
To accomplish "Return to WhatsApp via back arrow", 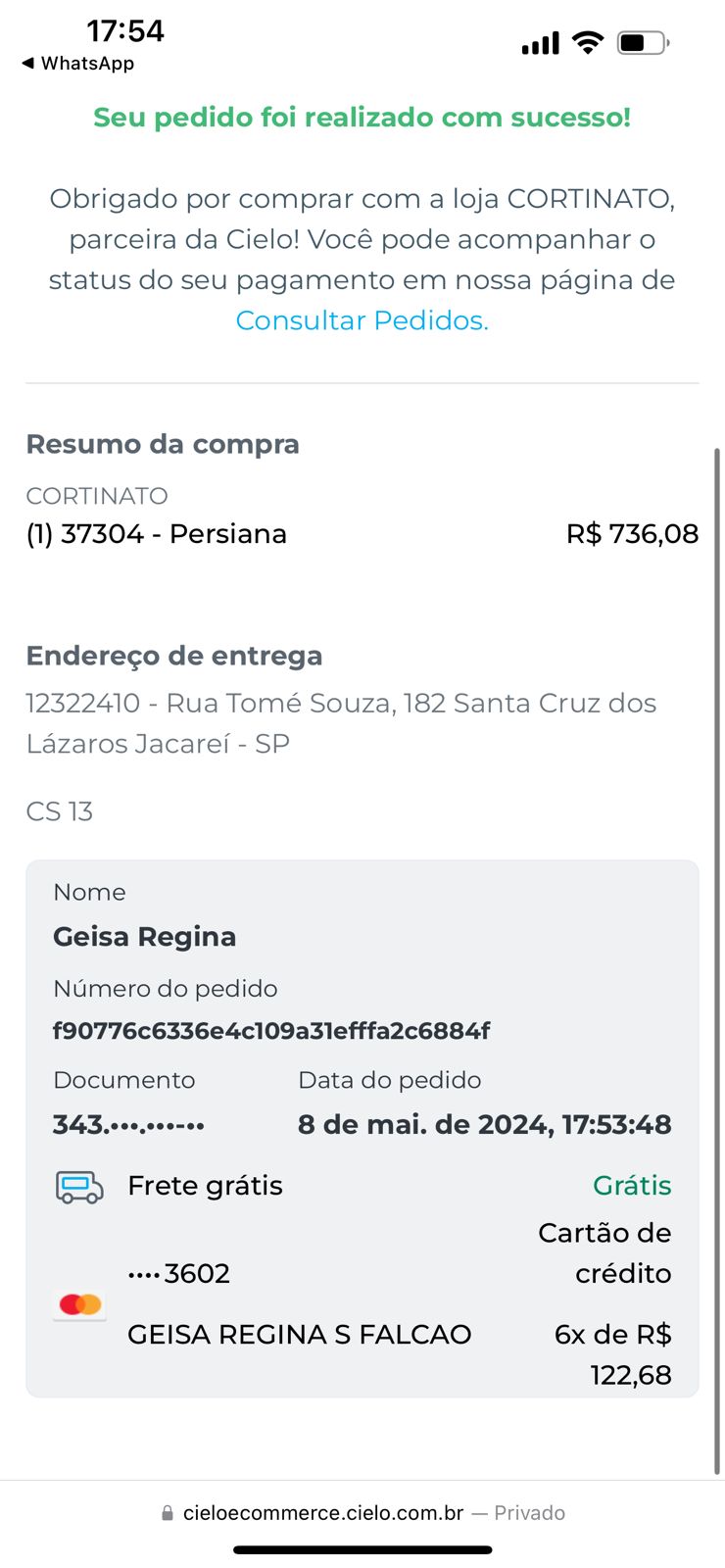I will (77, 63).
